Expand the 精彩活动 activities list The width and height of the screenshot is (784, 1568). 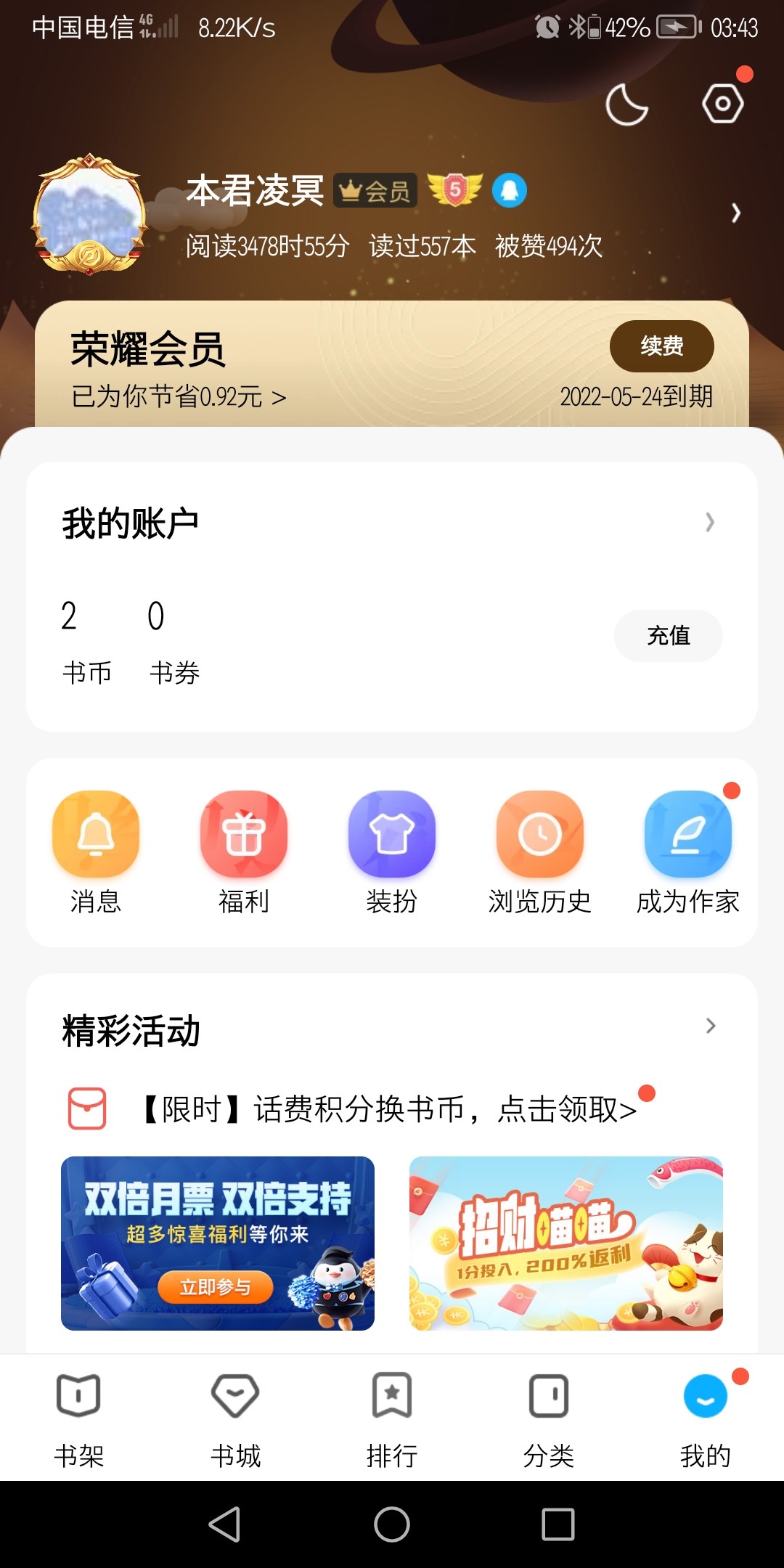click(x=710, y=1026)
